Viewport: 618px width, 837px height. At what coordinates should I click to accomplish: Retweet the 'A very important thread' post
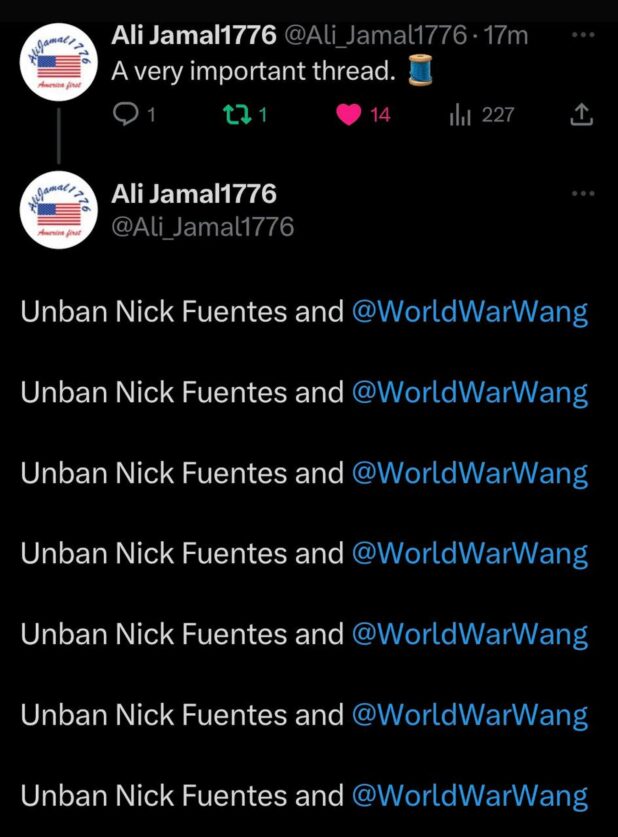point(236,116)
